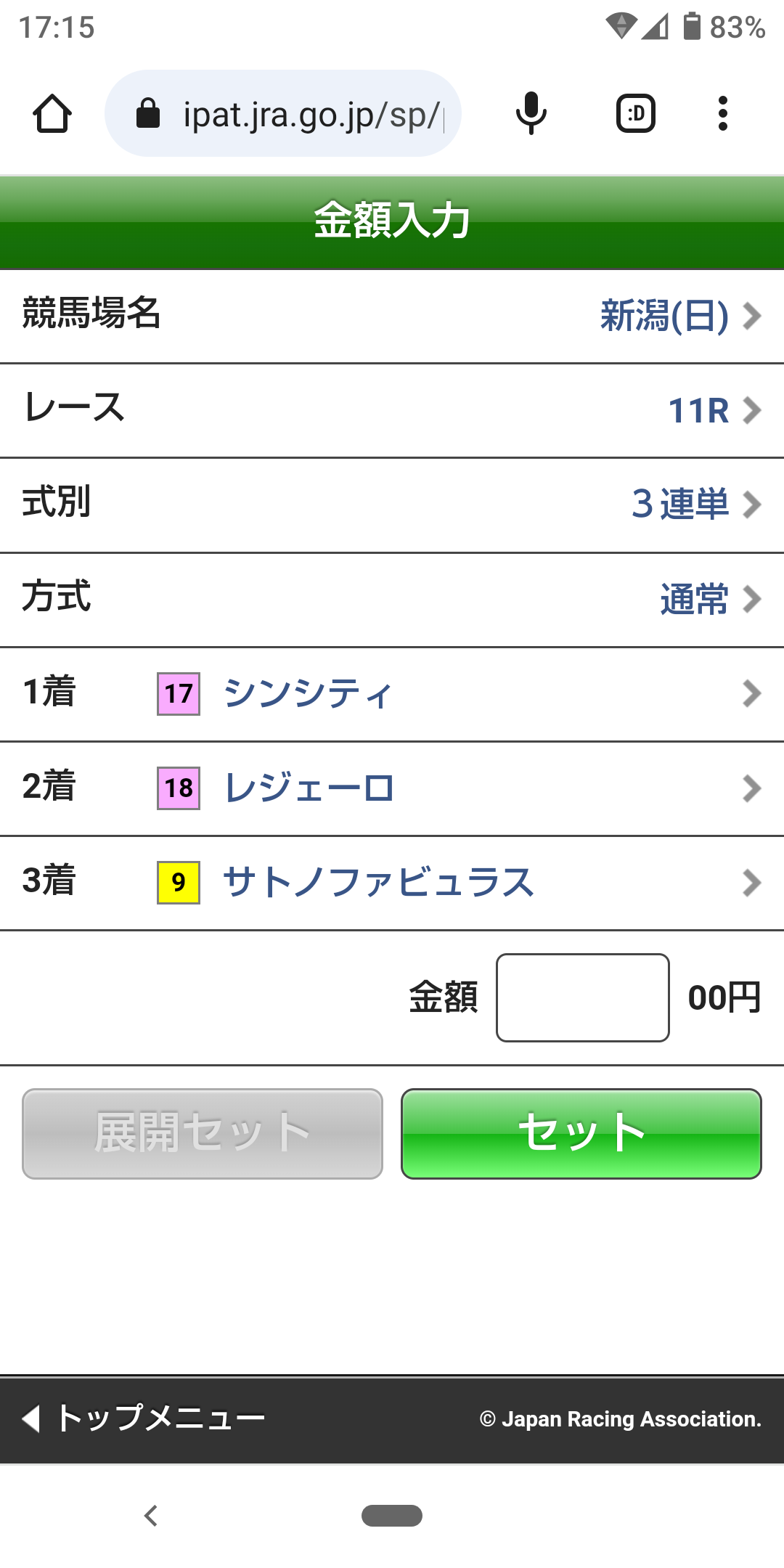Start voice search with the microphone

coord(531,114)
